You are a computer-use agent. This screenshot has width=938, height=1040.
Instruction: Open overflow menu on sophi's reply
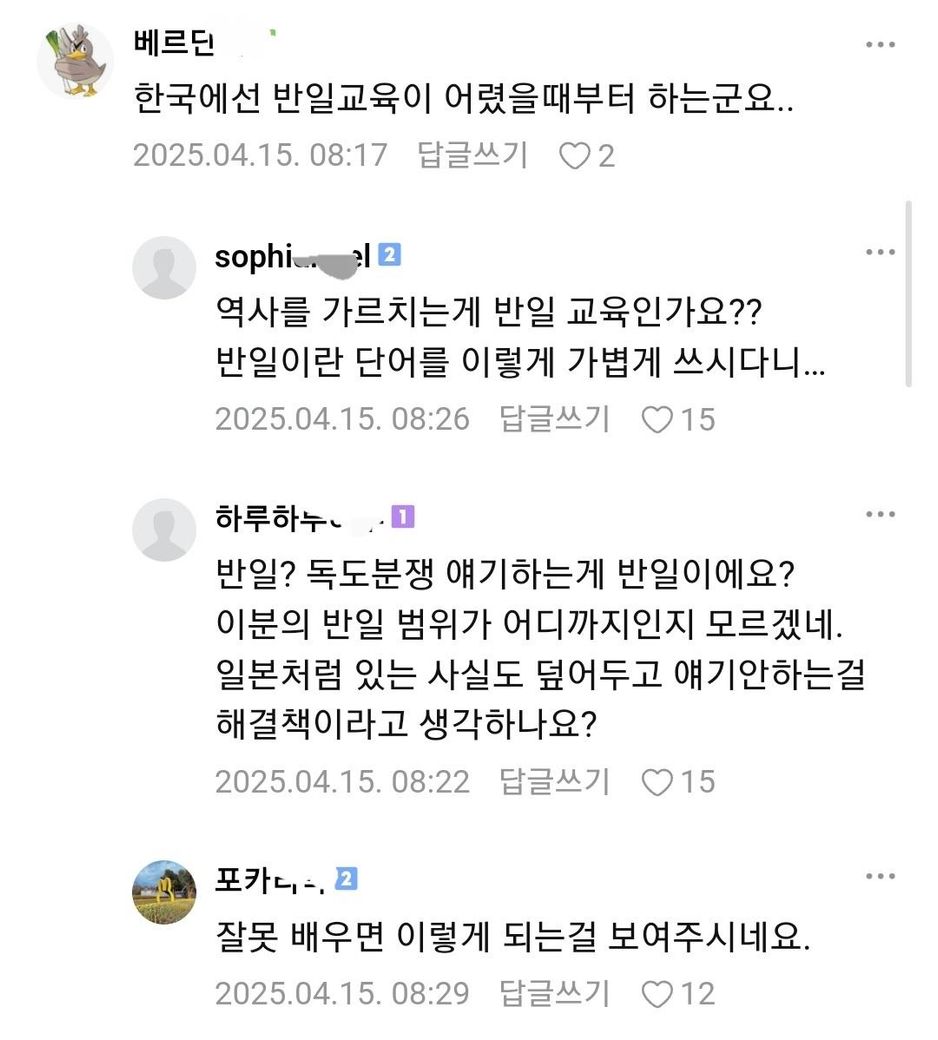[880, 251]
